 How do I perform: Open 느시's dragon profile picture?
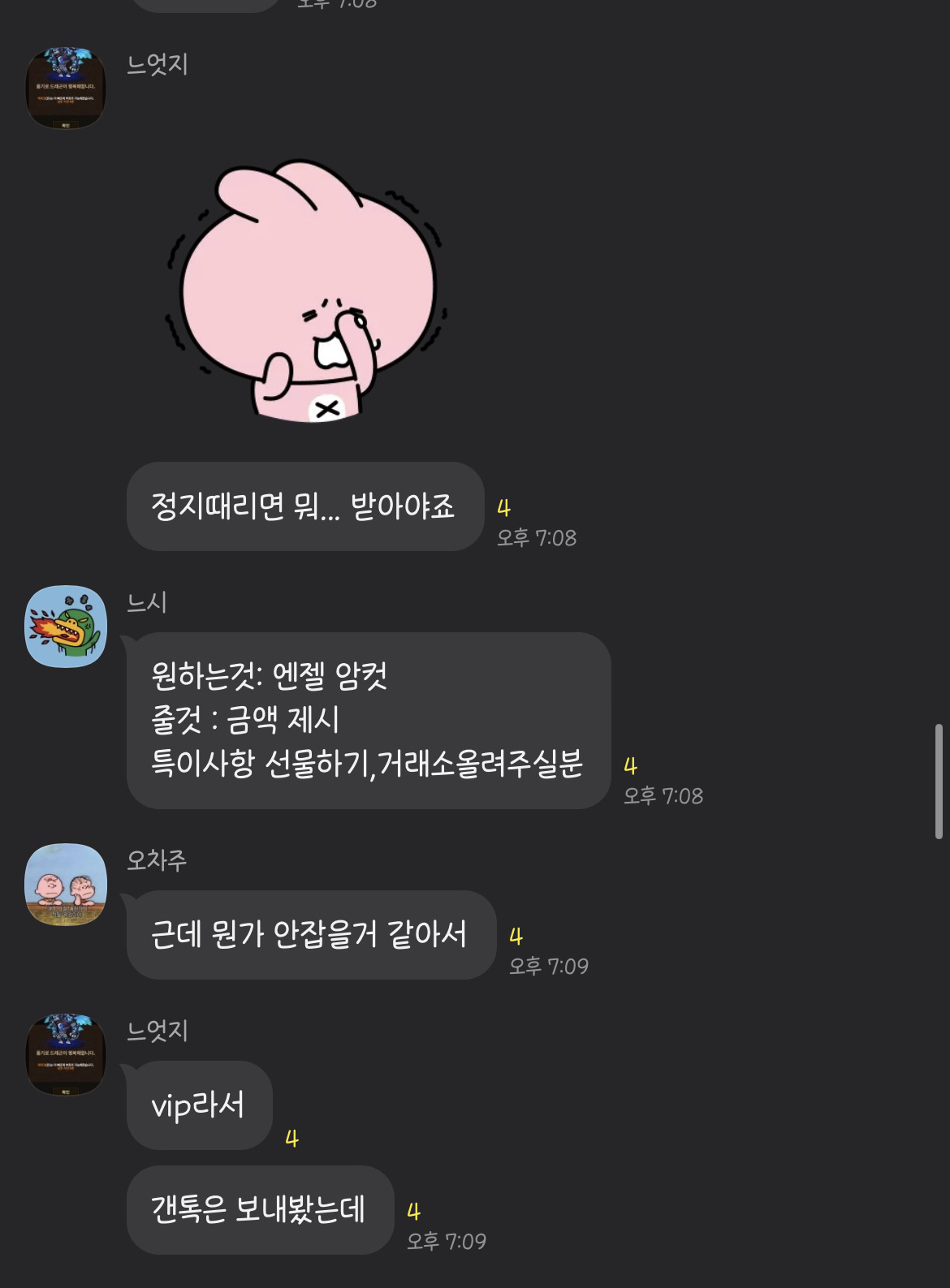coord(66,627)
